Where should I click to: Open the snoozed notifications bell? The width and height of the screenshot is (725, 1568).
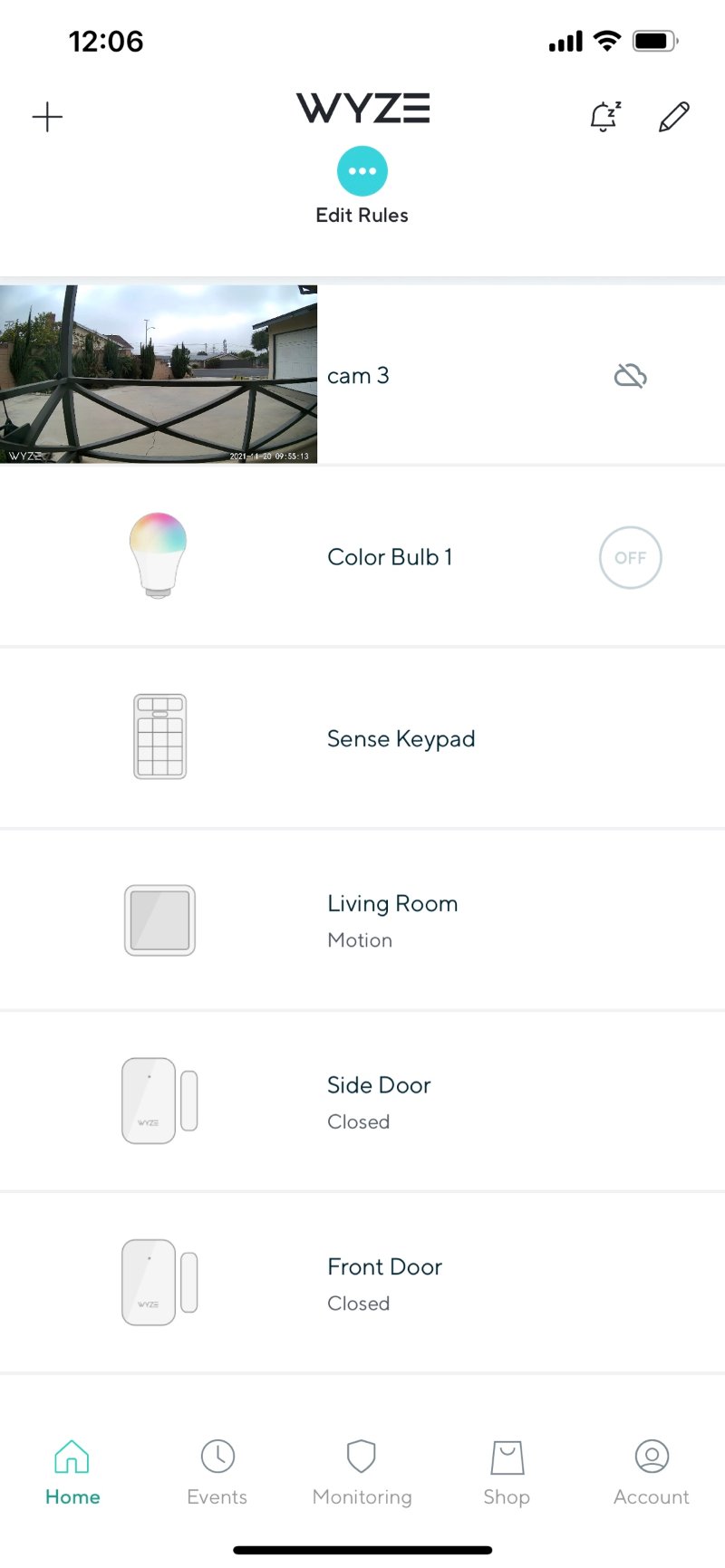point(604,117)
